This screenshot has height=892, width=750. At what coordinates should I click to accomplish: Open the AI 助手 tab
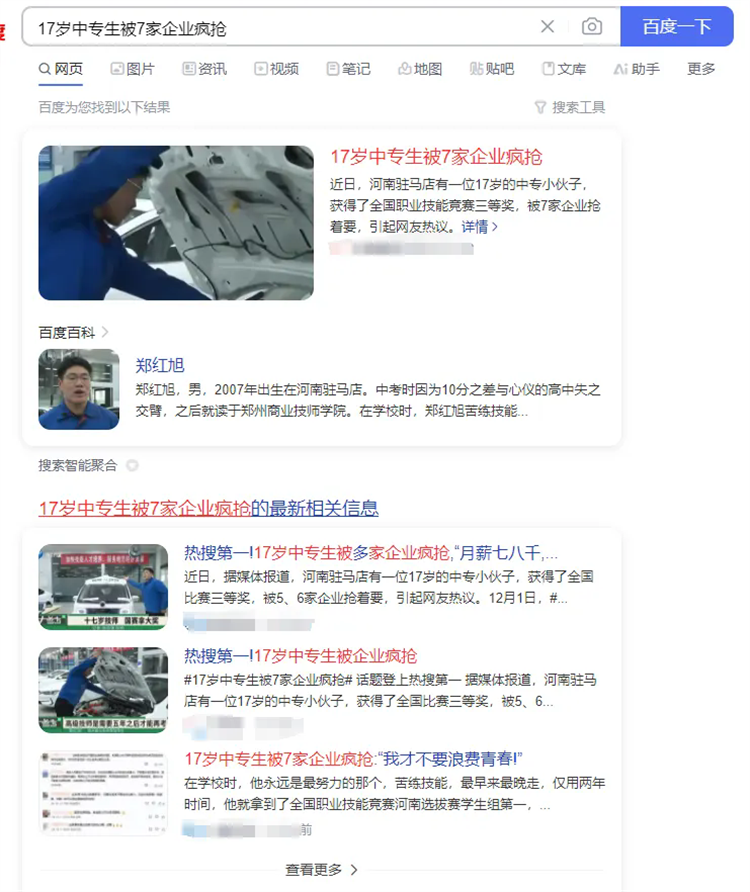point(637,69)
